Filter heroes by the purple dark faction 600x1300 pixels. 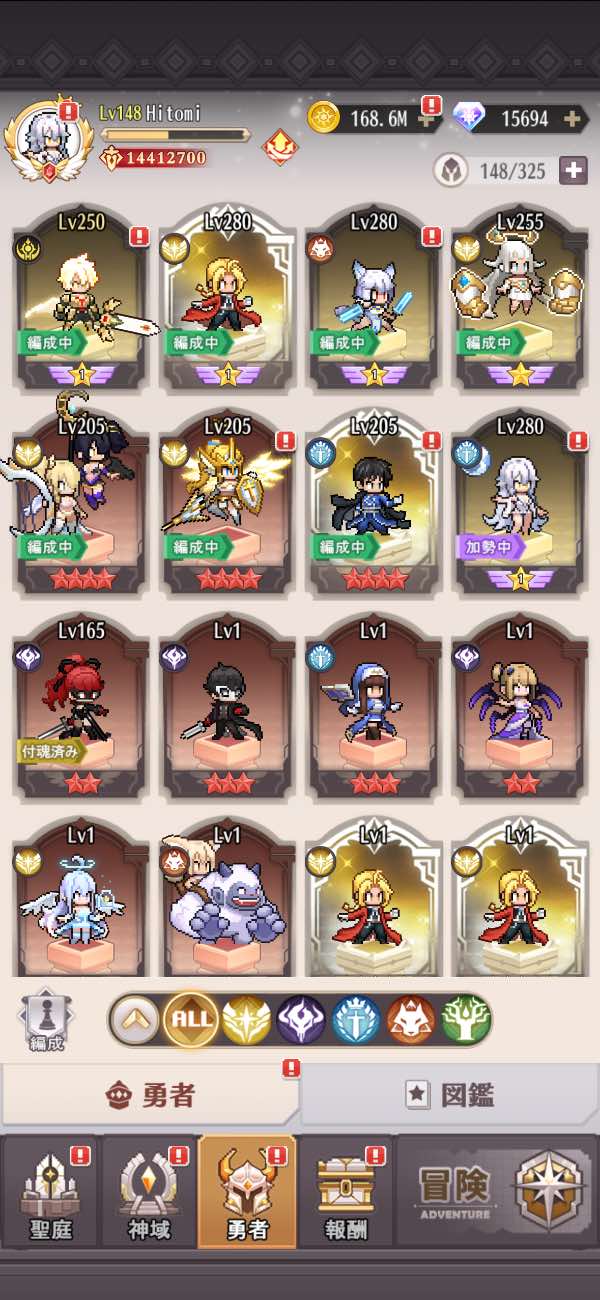click(x=301, y=1020)
